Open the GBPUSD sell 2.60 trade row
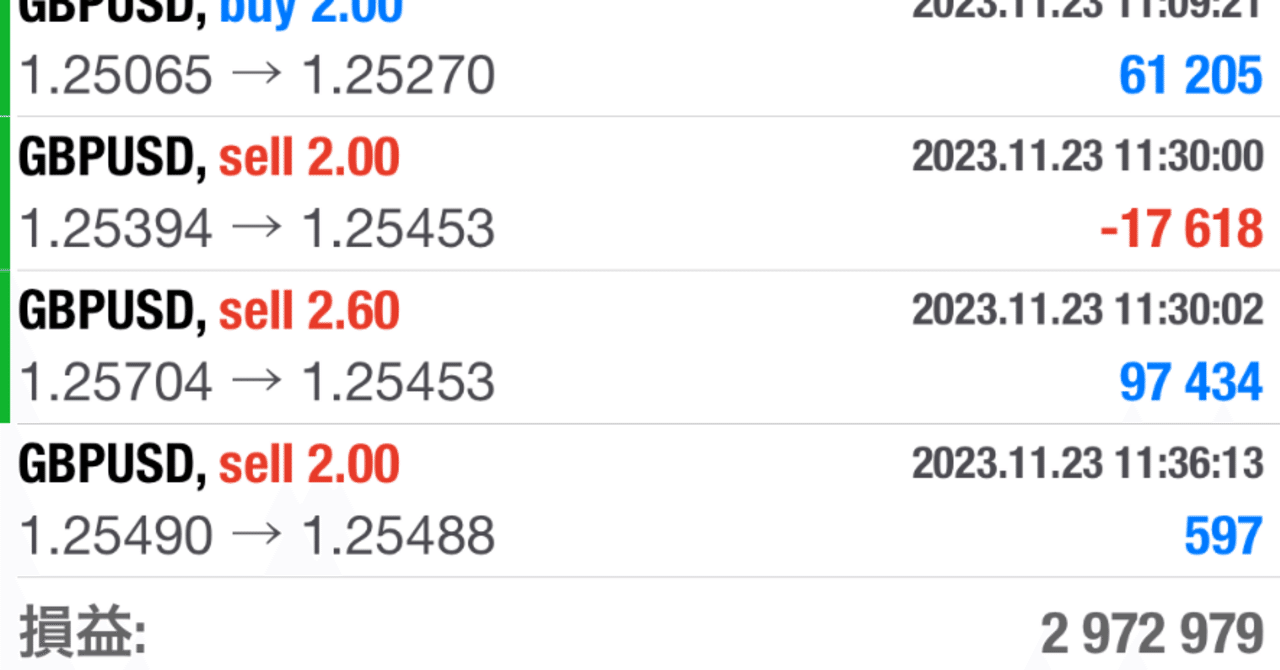 pos(640,347)
